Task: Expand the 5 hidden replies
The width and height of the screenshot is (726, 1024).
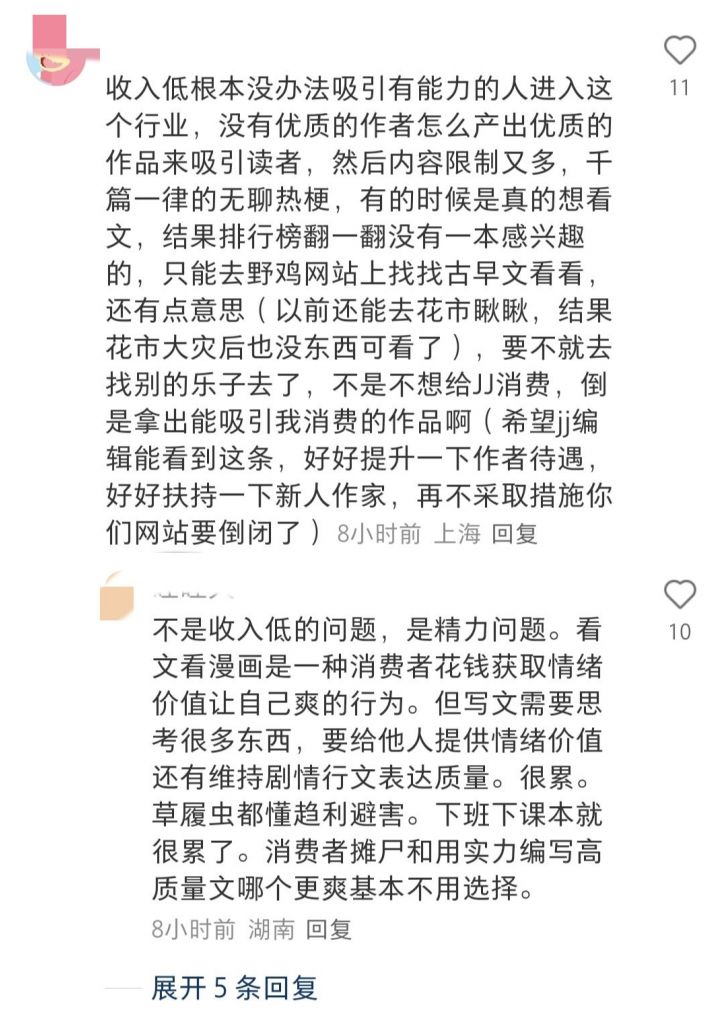Action: click(234, 988)
